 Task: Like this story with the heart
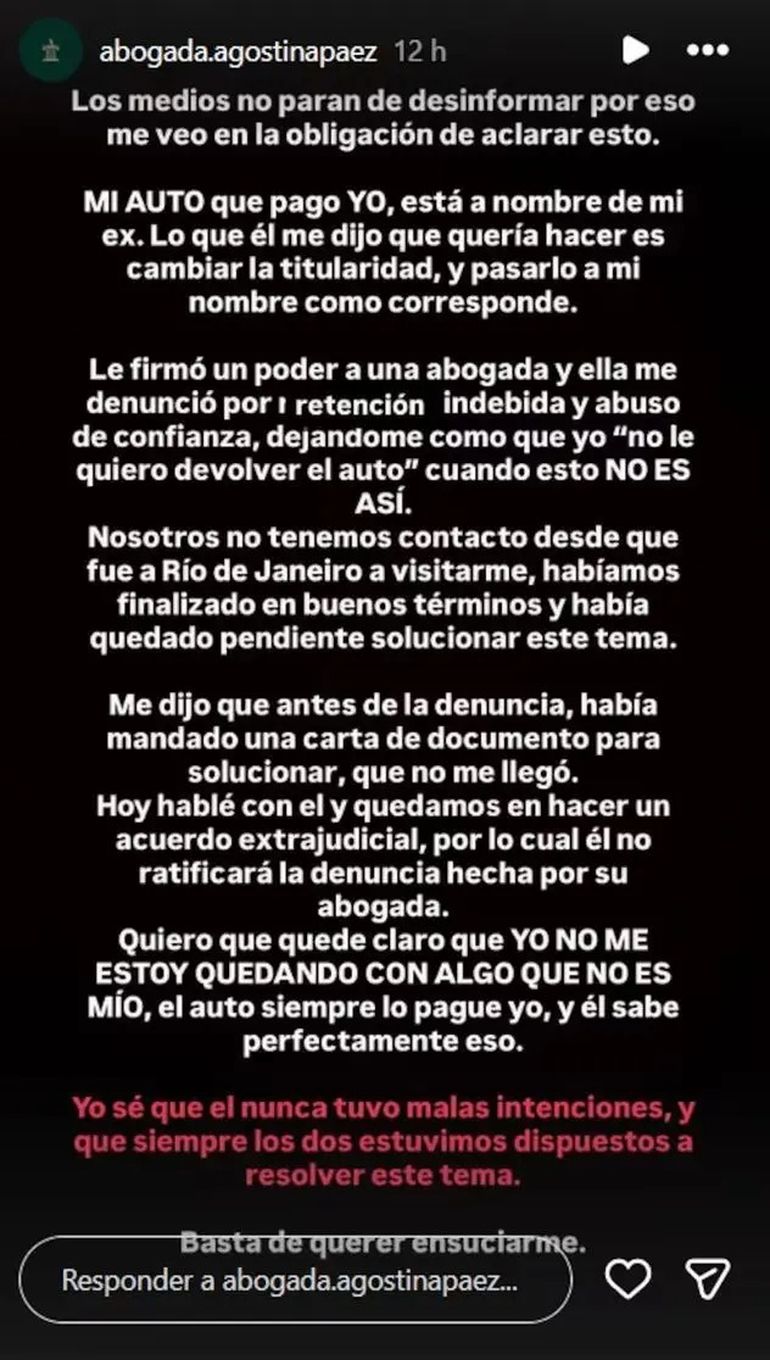630,1279
